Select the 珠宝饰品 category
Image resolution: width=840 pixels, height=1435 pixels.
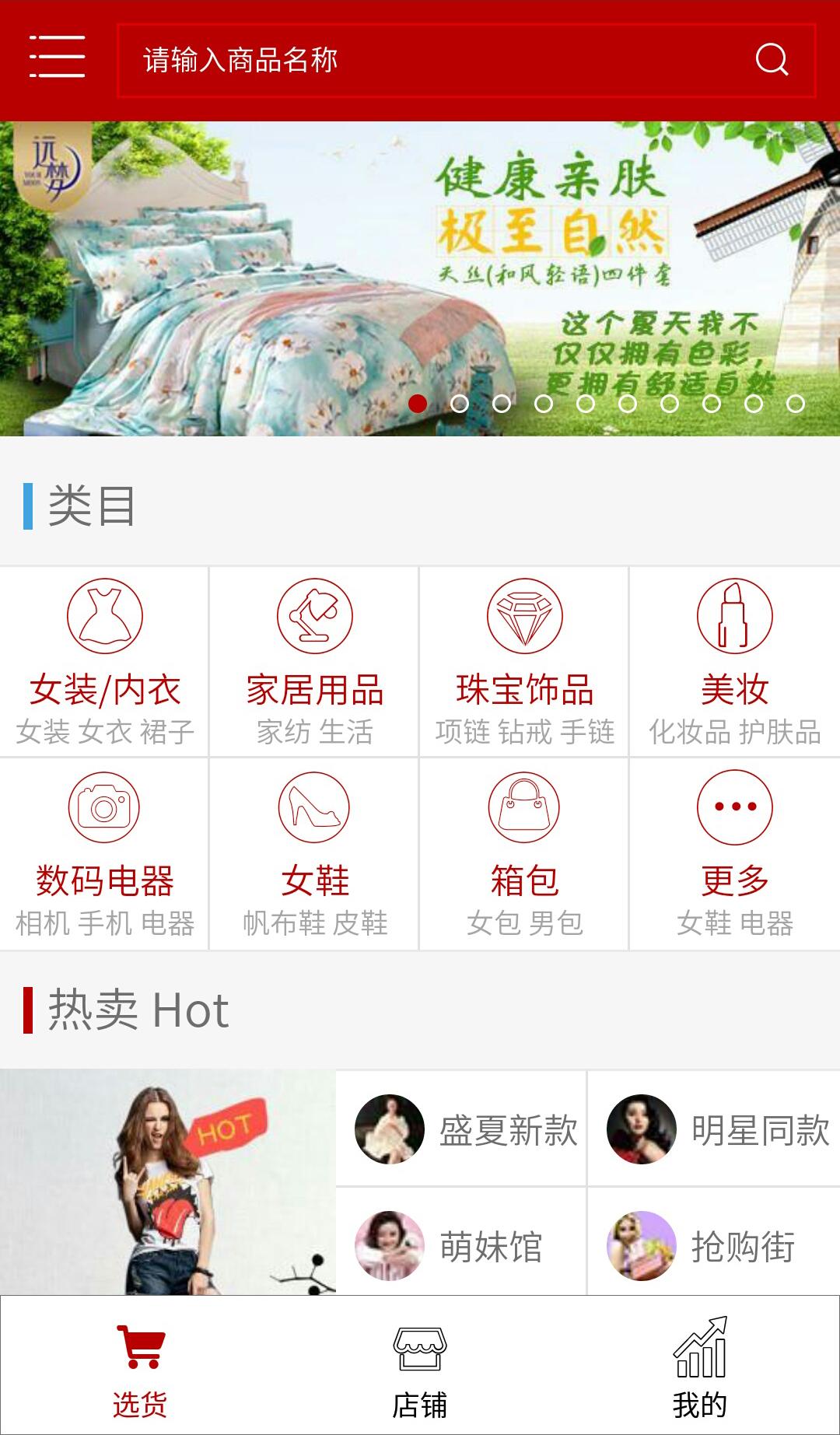click(x=524, y=661)
